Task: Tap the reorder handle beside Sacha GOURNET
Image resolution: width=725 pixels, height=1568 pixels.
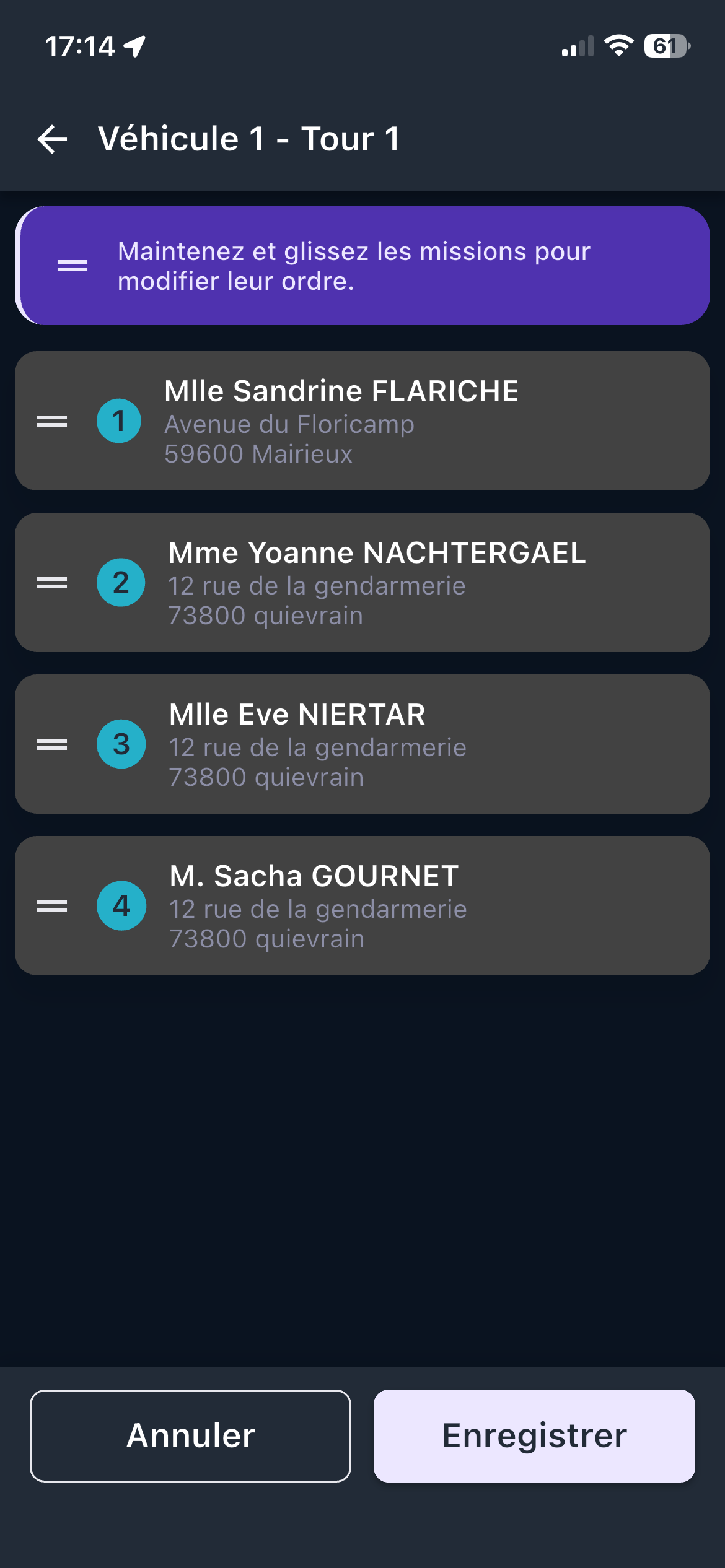Action: [x=52, y=906]
